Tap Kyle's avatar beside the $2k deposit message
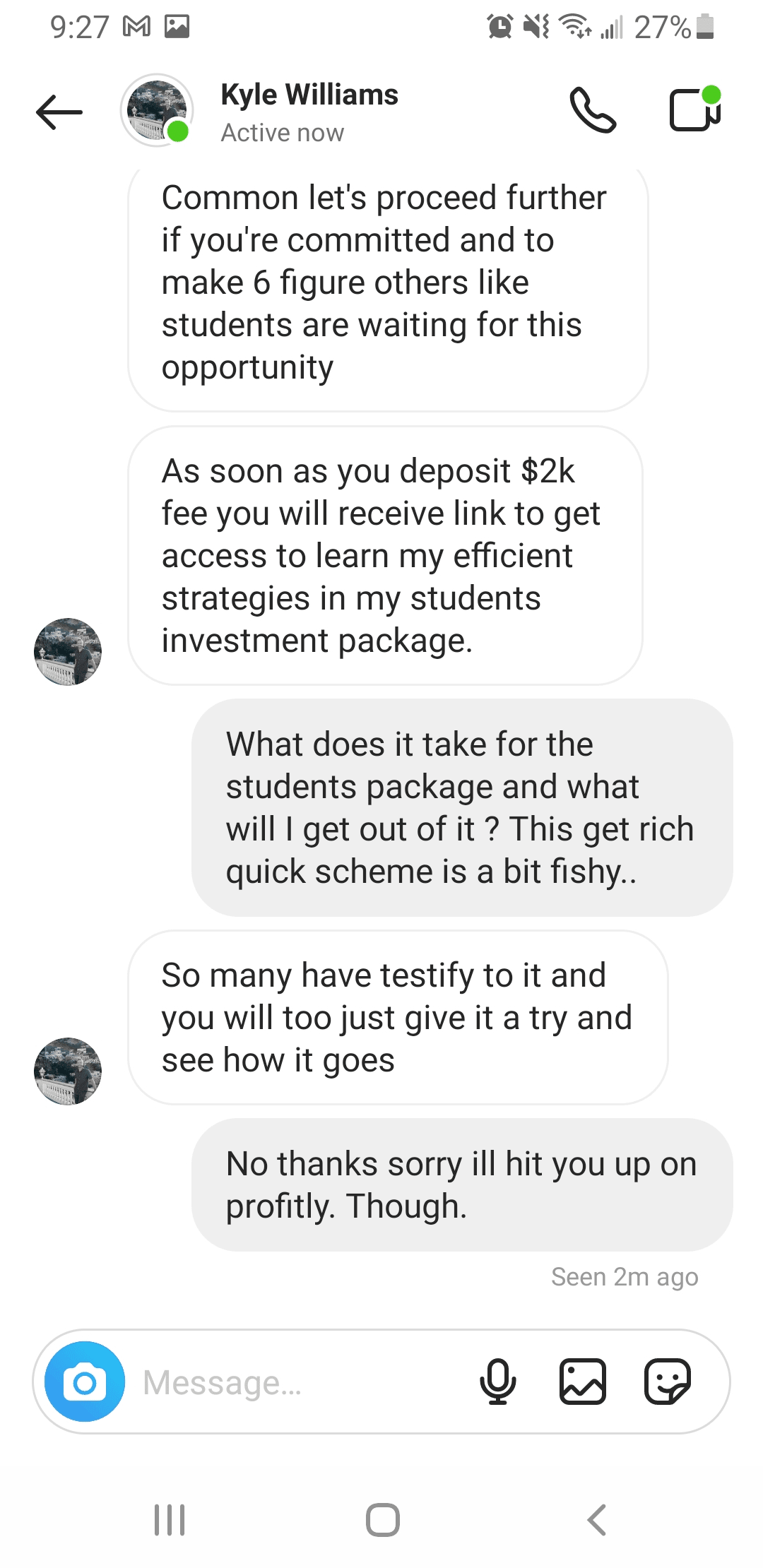The width and height of the screenshot is (763, 1568). coord(68,651)
